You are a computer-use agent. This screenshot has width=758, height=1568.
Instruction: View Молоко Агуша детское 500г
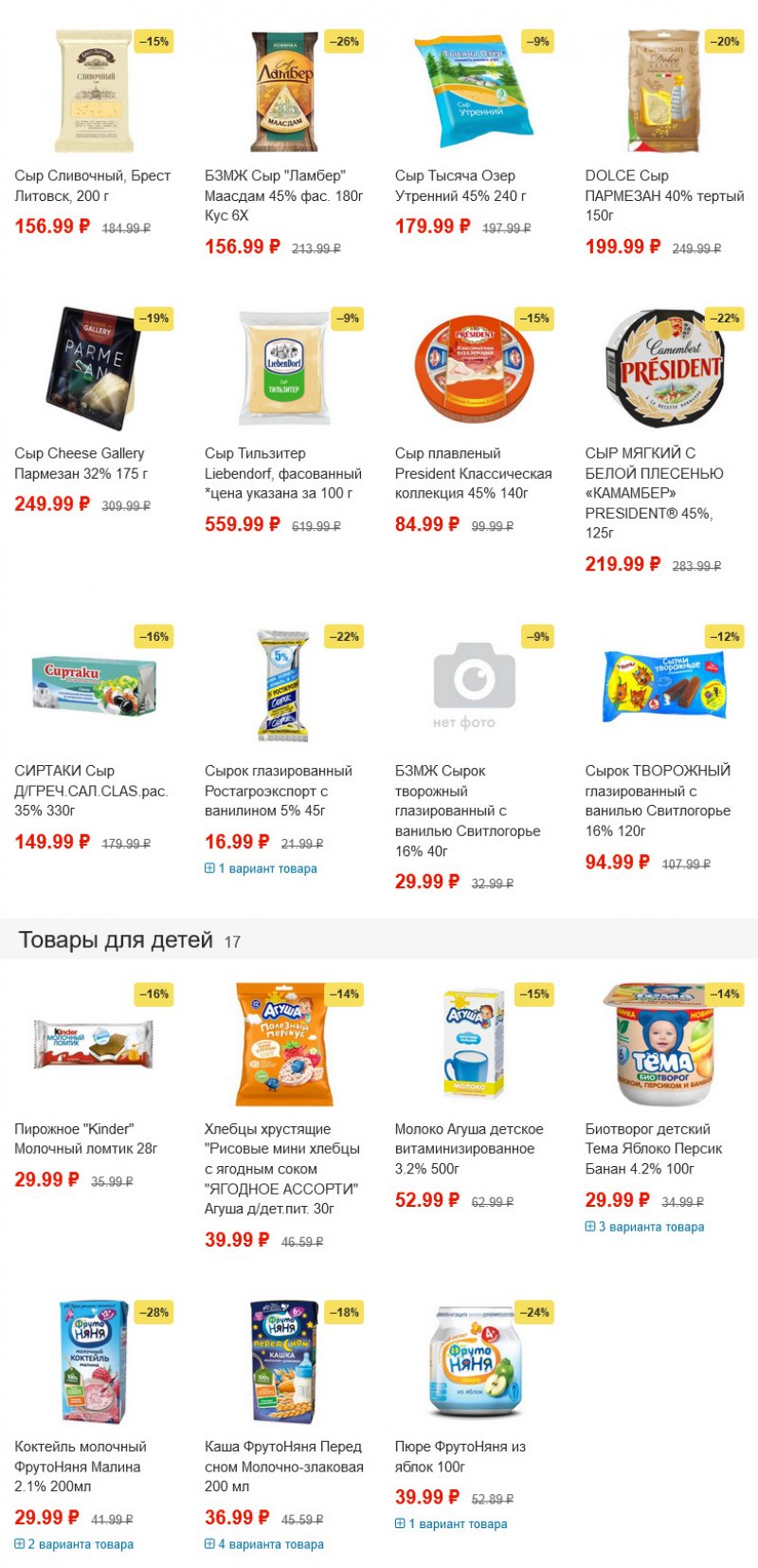coord(469,1149)
